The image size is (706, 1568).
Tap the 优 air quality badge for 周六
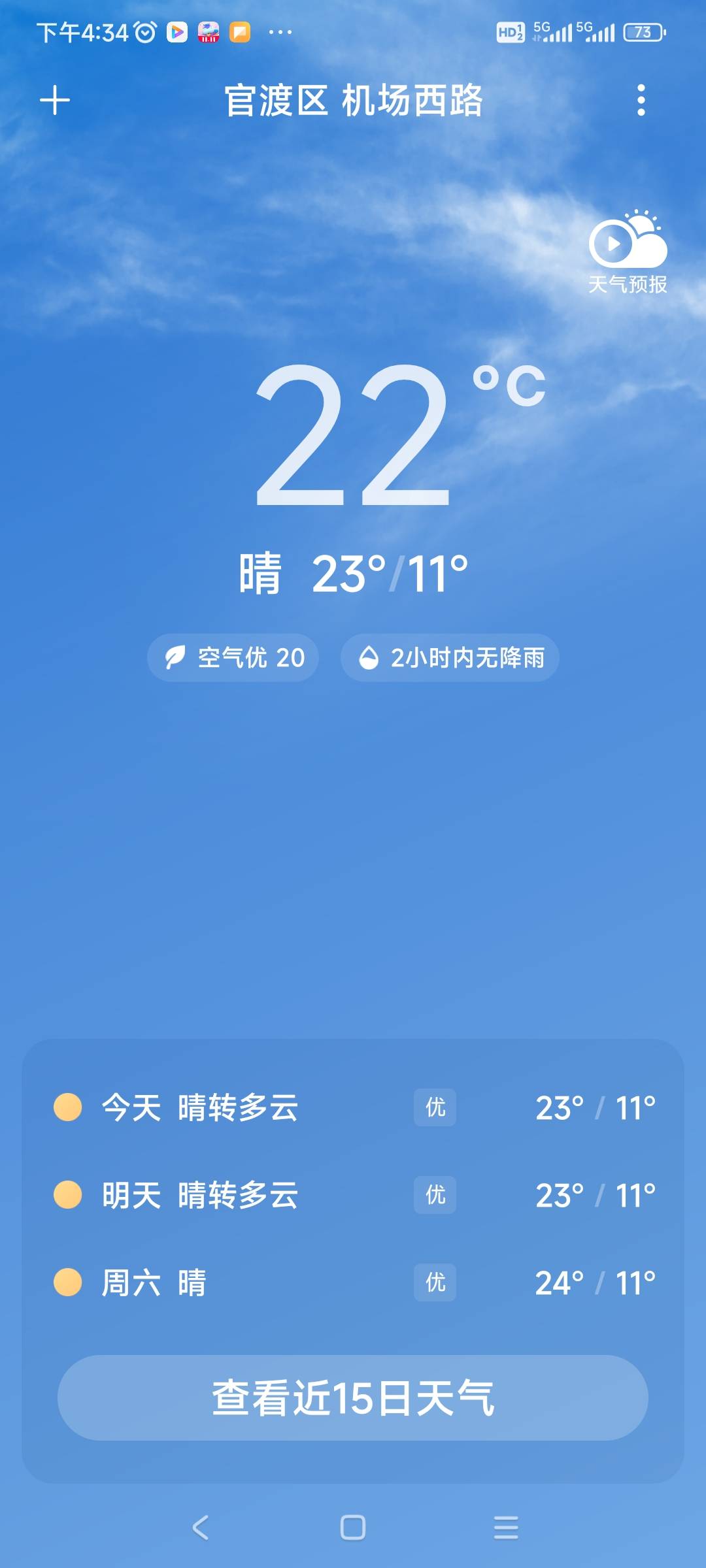coord(434,1282)
